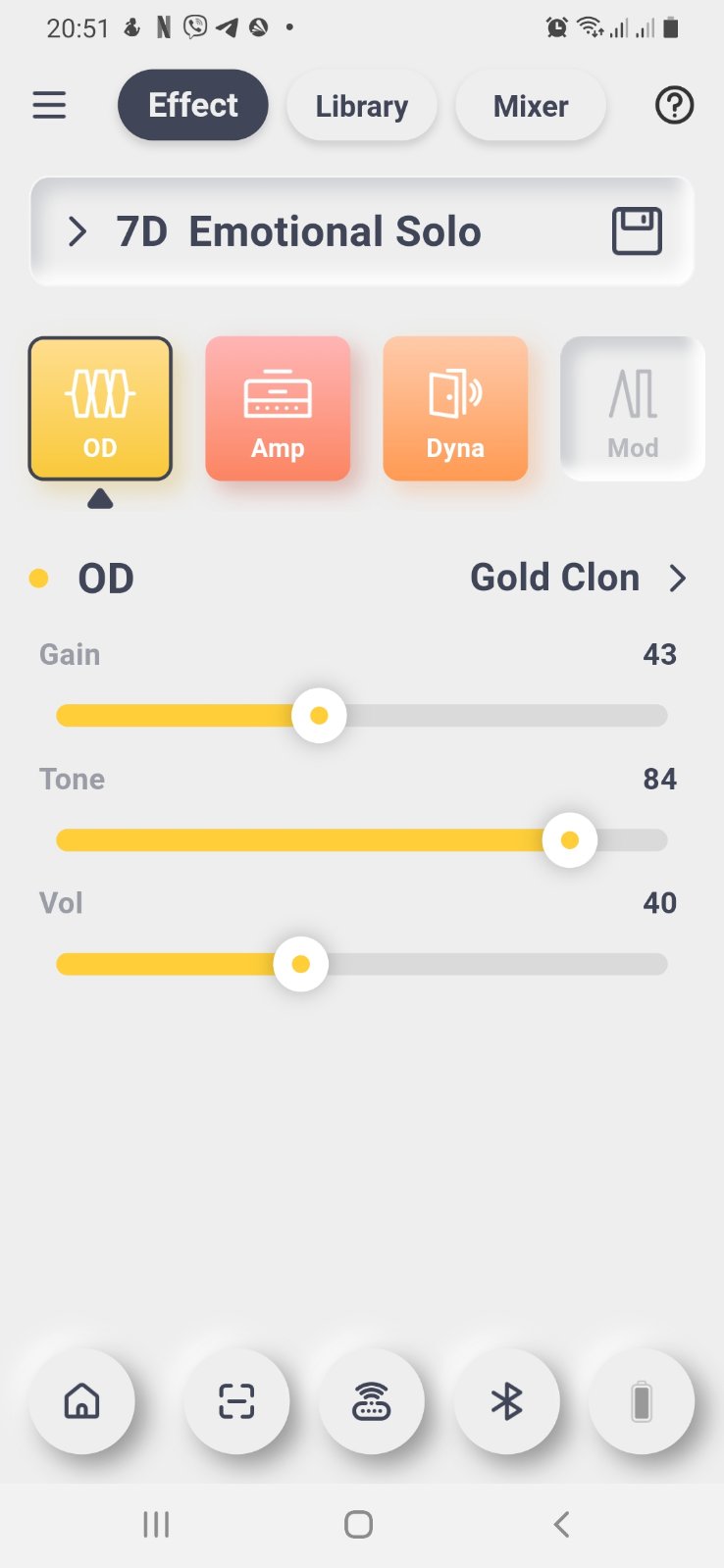This screenshot has width=724, height=1568.
Task: Go to the home screen of the app
Action: point(81,1401)
